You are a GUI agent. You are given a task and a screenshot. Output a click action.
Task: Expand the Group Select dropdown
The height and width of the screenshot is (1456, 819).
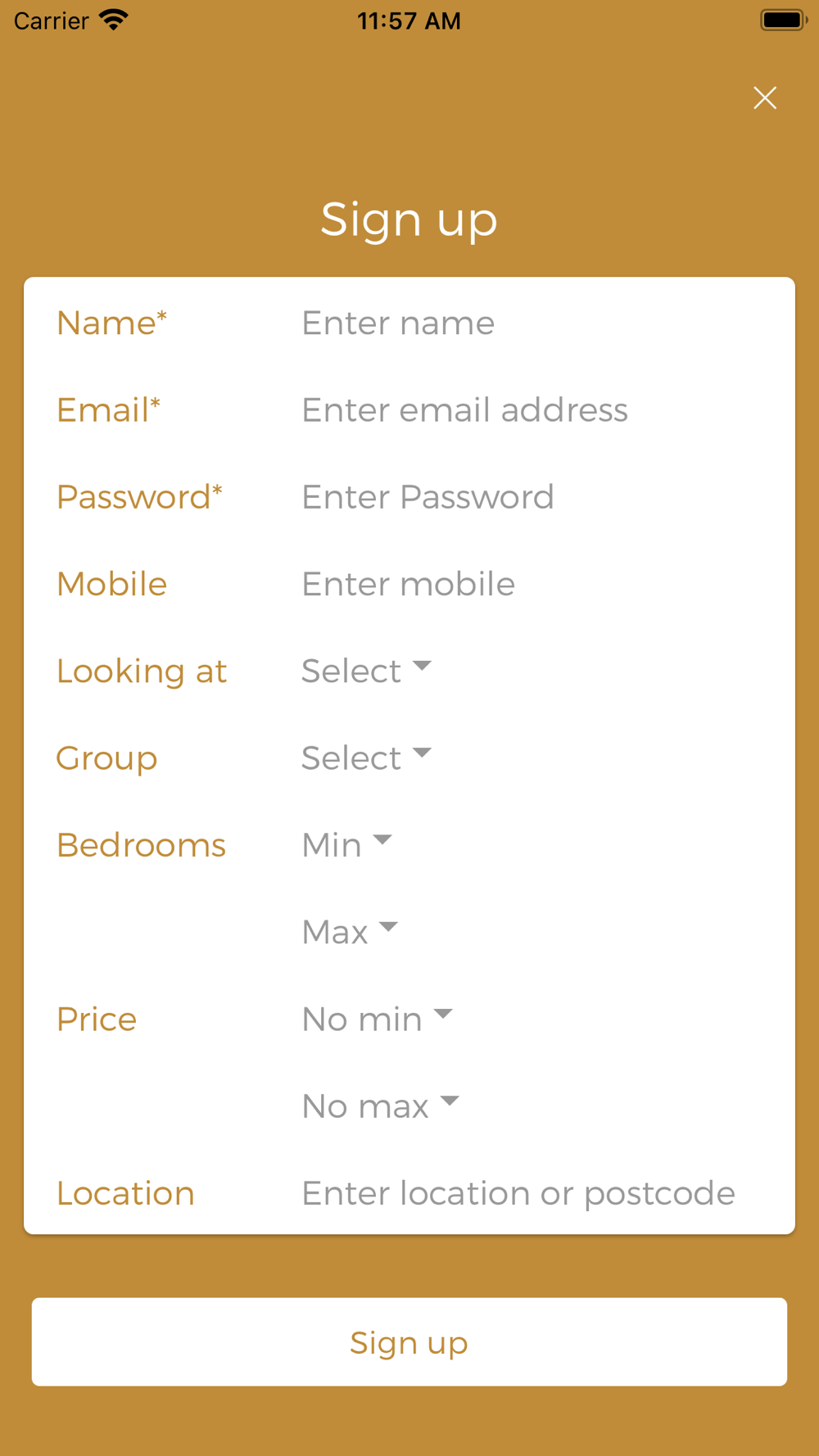click(x=366, y=757)
